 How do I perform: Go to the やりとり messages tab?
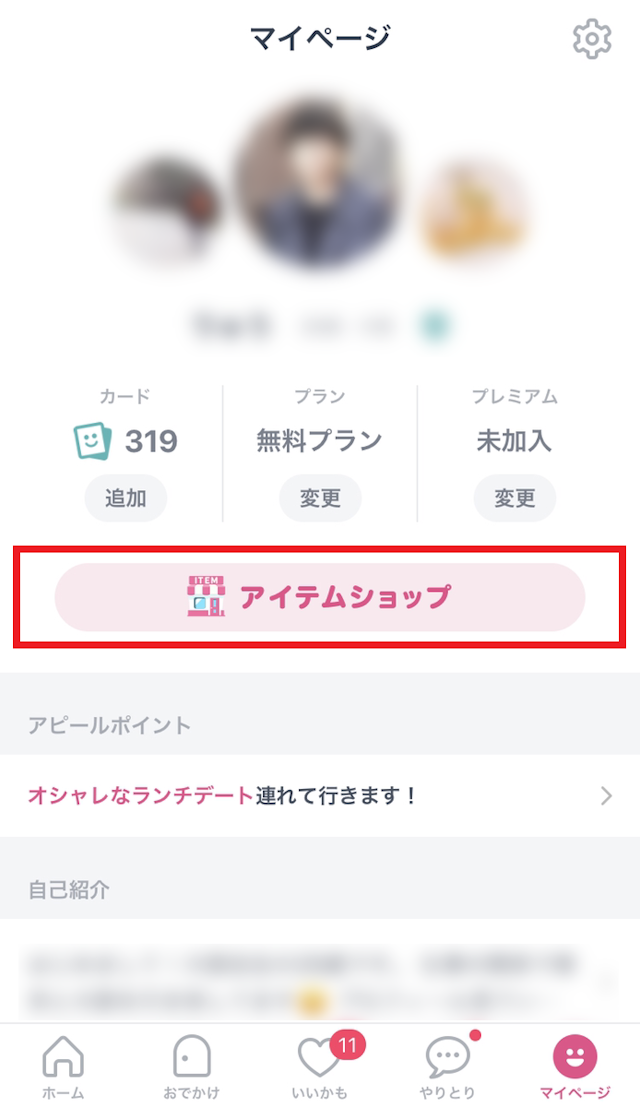(x=448, y=1066)
